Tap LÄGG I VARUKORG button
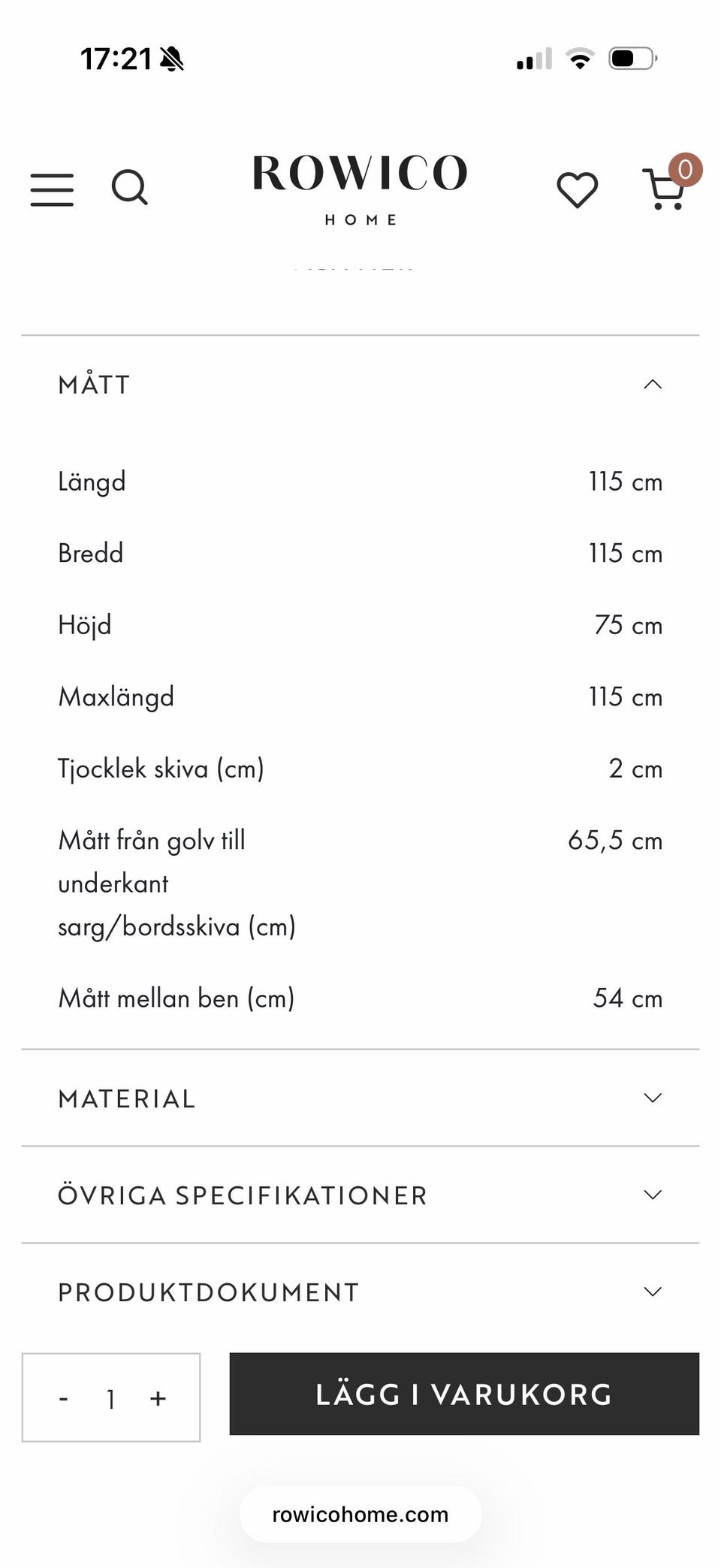 click(x=464, y=1394)
